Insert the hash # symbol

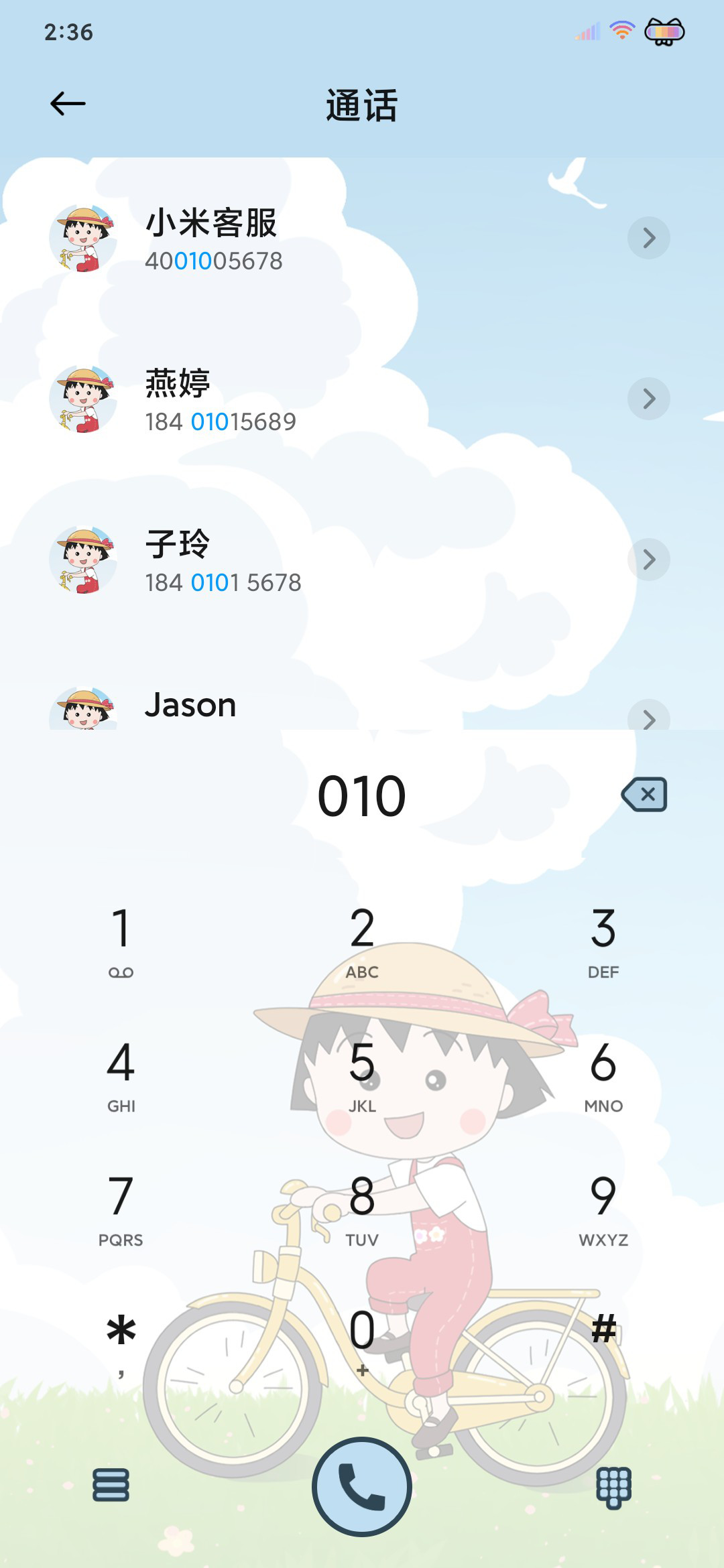603,1330
